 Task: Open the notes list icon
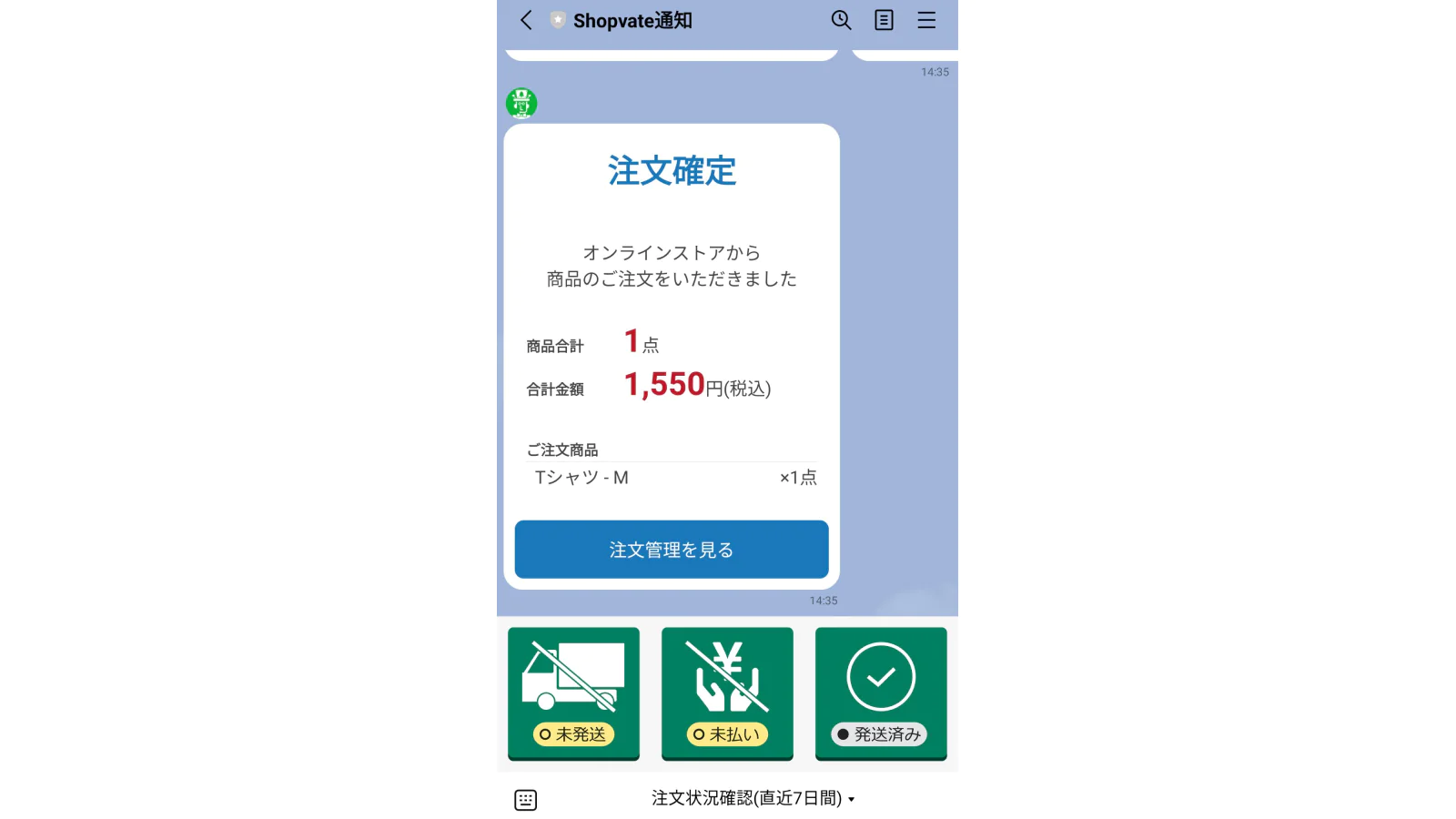[884, 20]
